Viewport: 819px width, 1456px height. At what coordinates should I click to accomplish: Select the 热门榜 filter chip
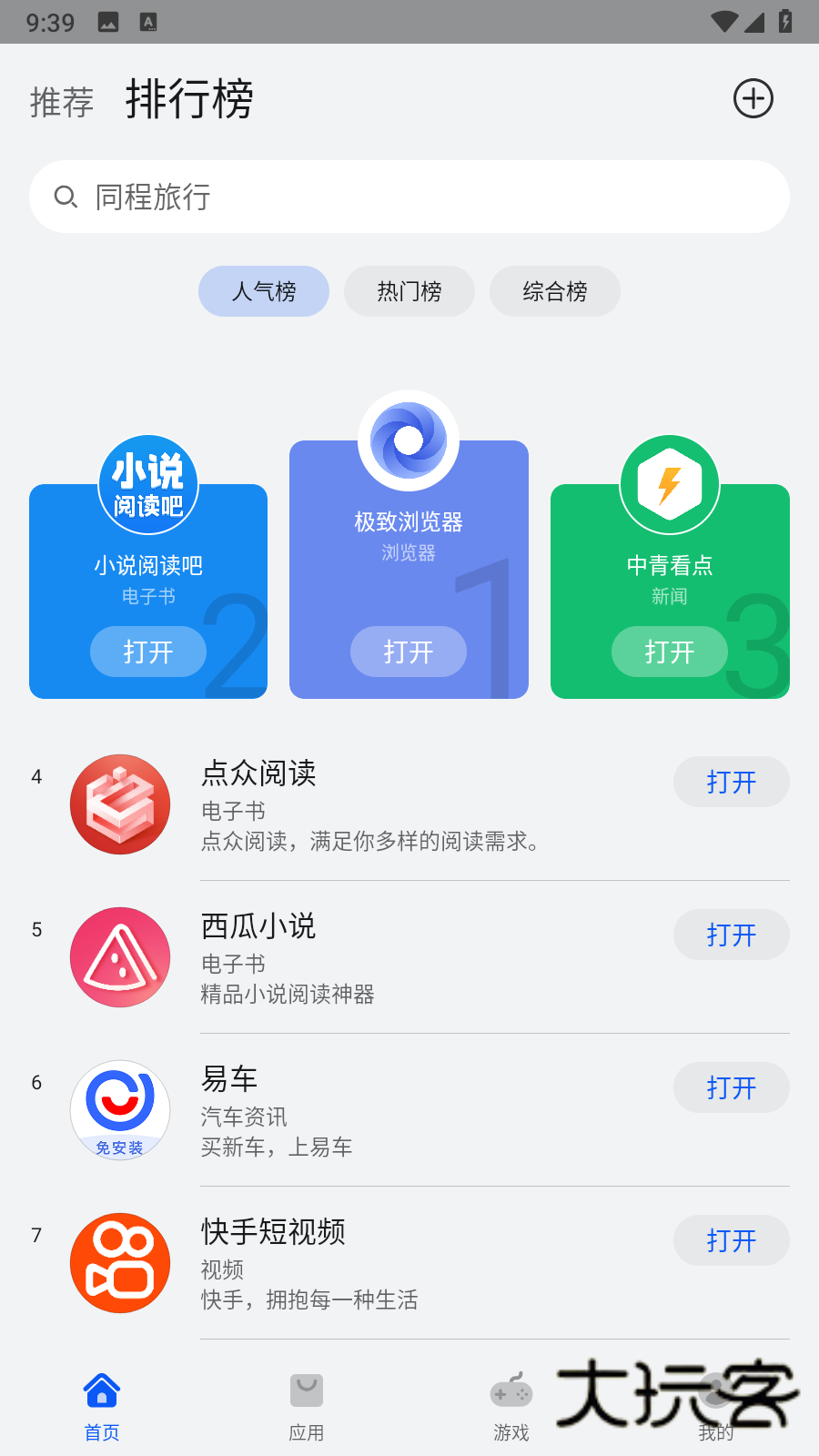pyautogui.click(x=409, y=291)
